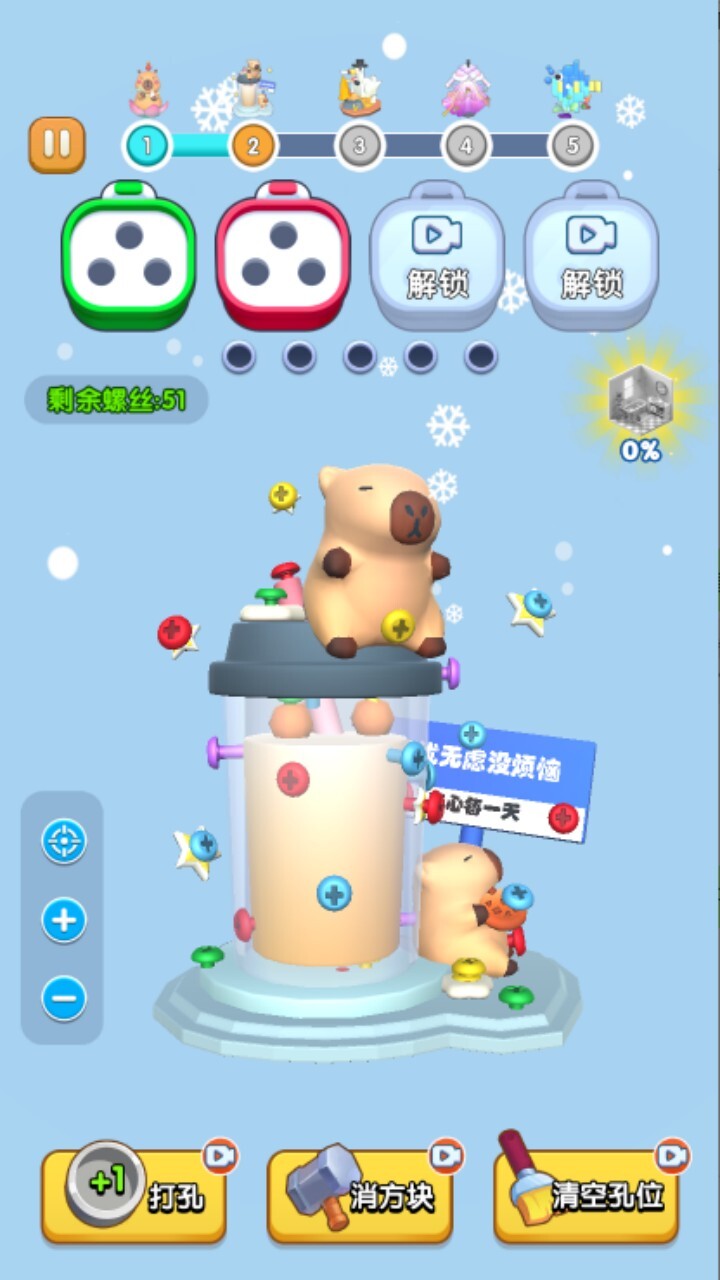Image resolution: width=720 pixels, height=1280 pixels.
Task: Pause the game
Action: [57, 145]
